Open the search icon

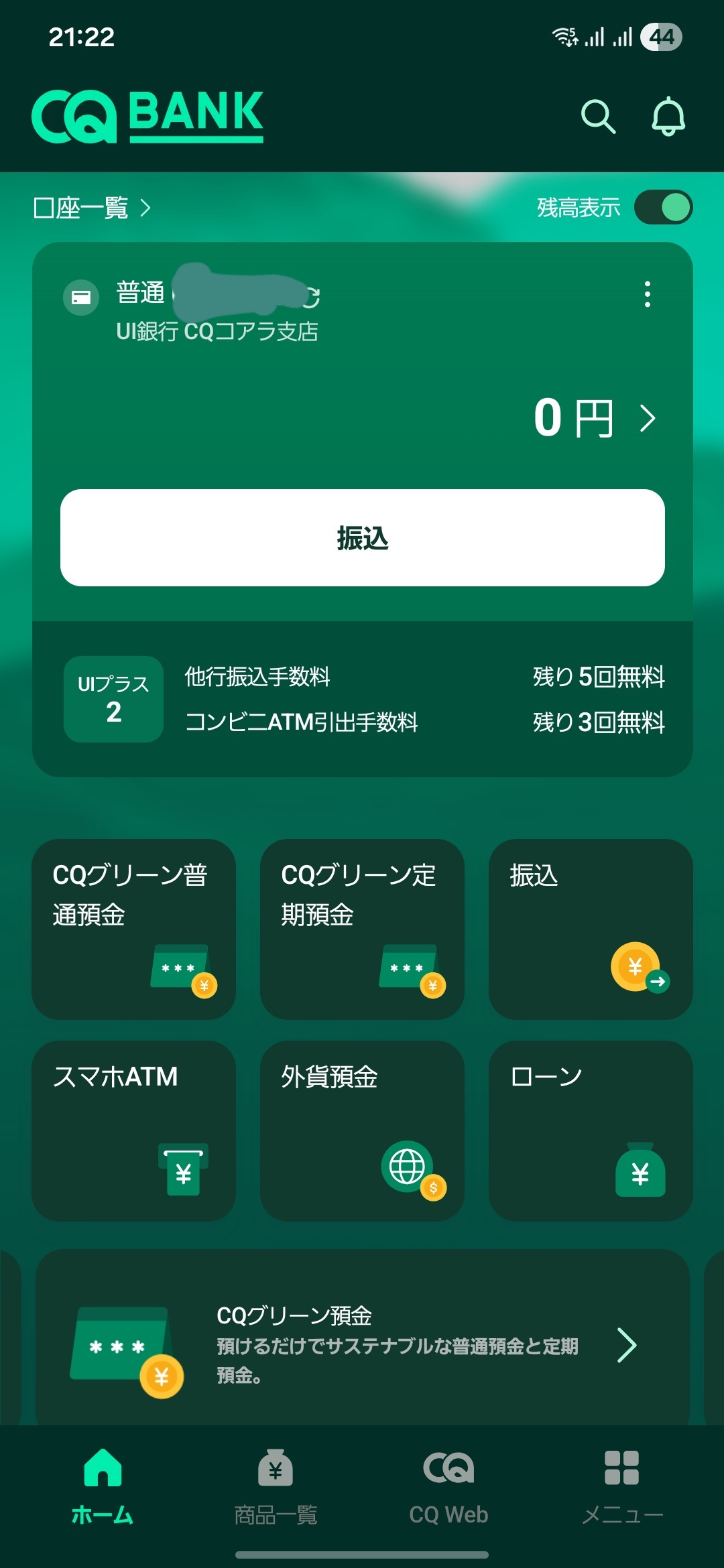point(598,117)
